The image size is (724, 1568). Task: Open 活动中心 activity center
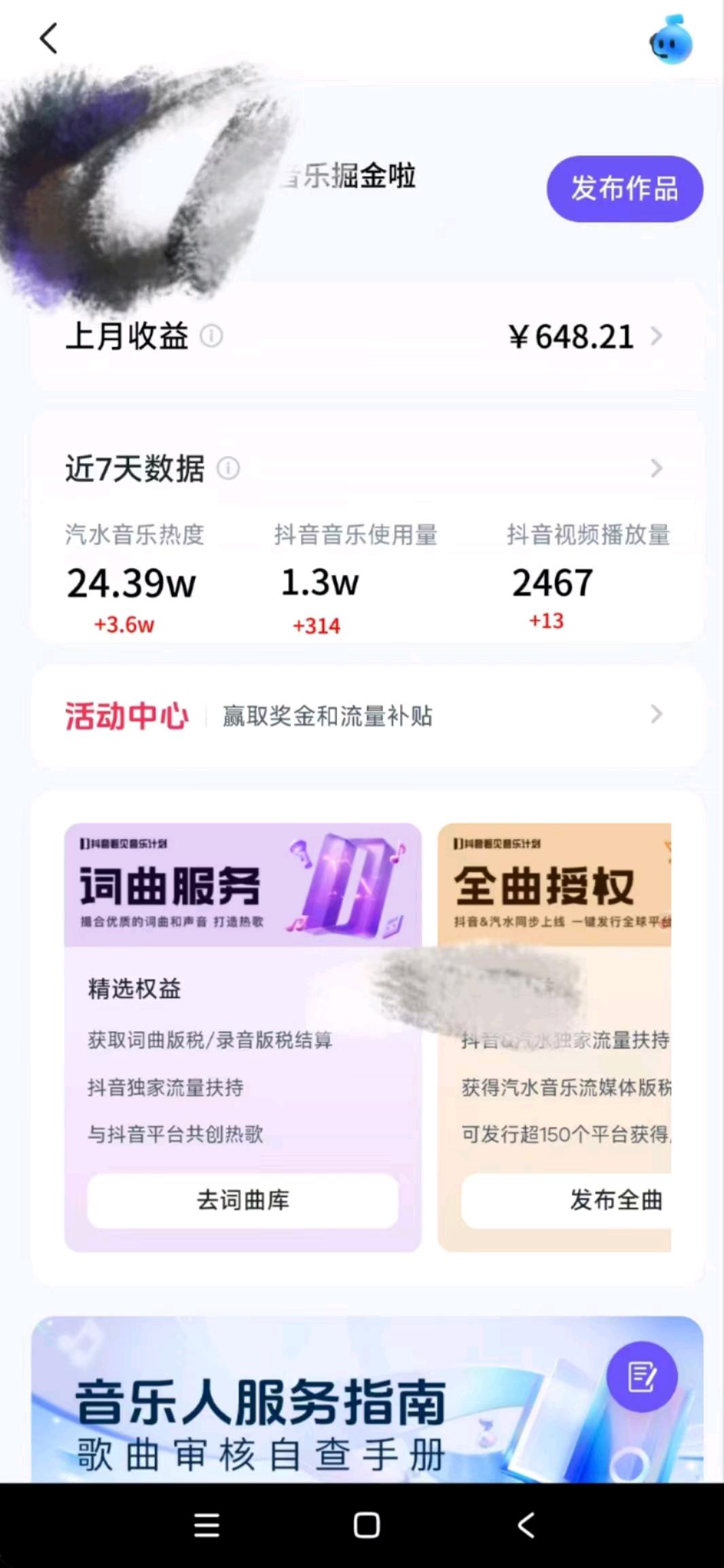point(367,715)
